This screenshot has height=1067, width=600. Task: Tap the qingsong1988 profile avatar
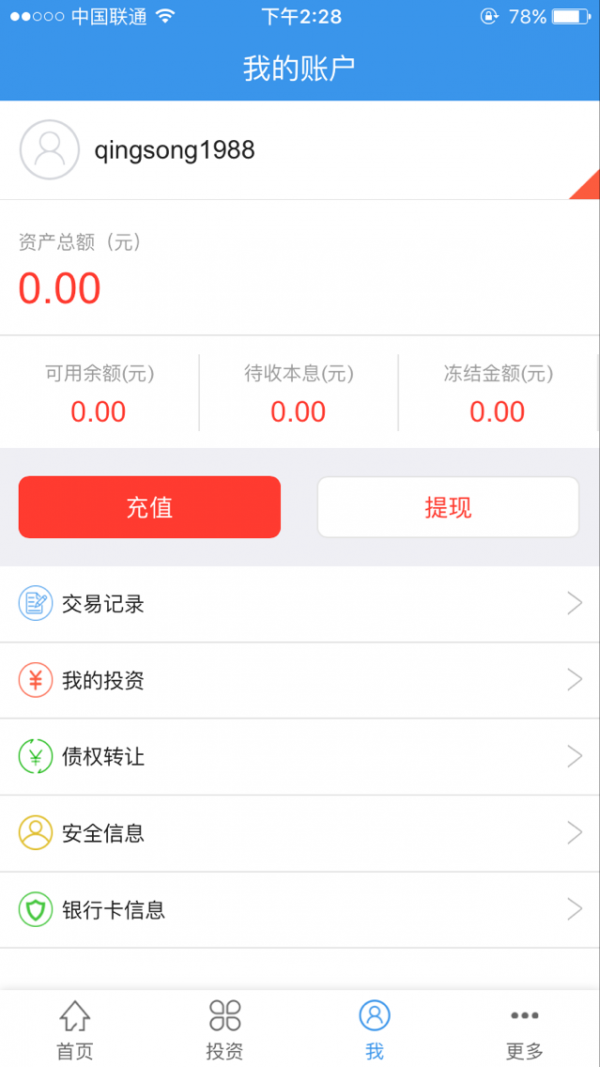(50, 150)
